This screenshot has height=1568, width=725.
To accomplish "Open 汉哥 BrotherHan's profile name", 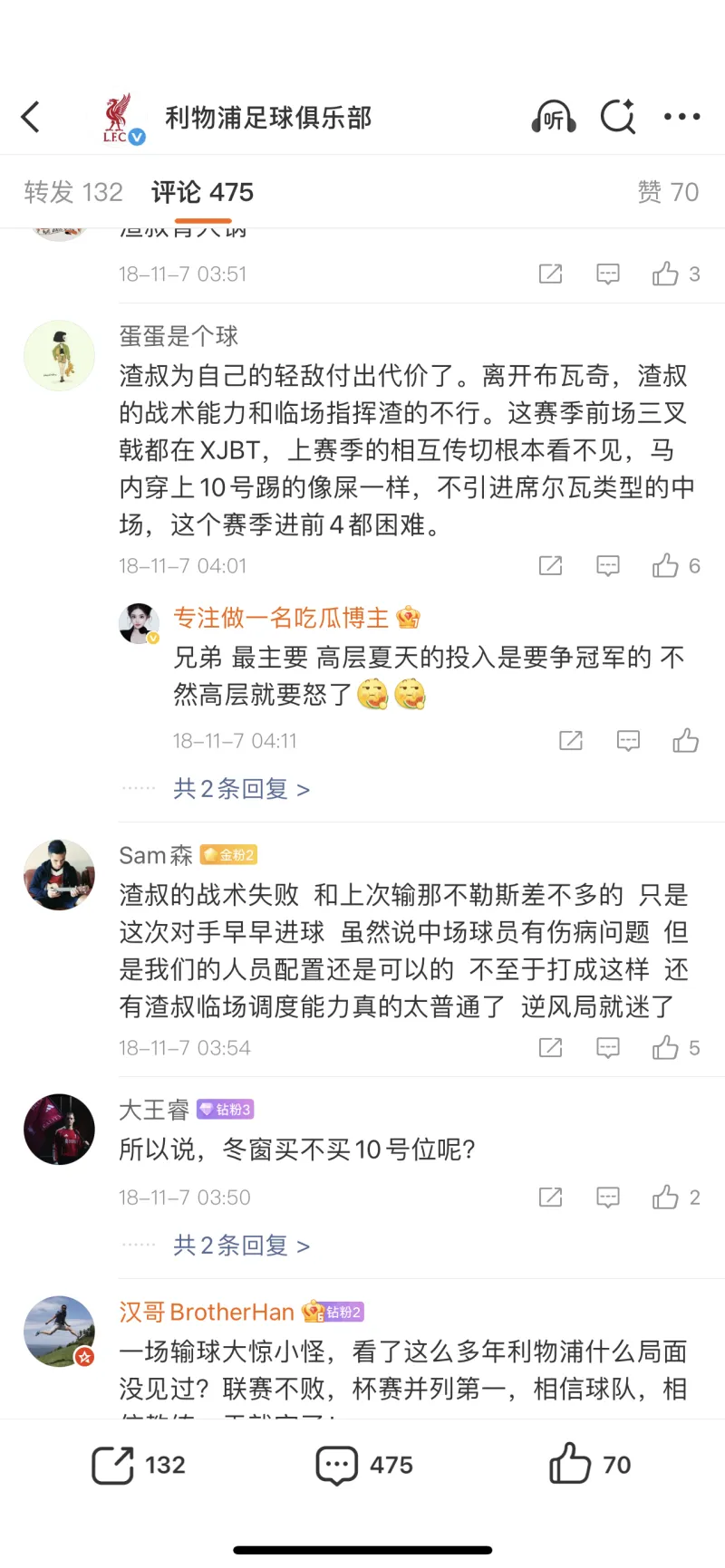I will 207,1312.
